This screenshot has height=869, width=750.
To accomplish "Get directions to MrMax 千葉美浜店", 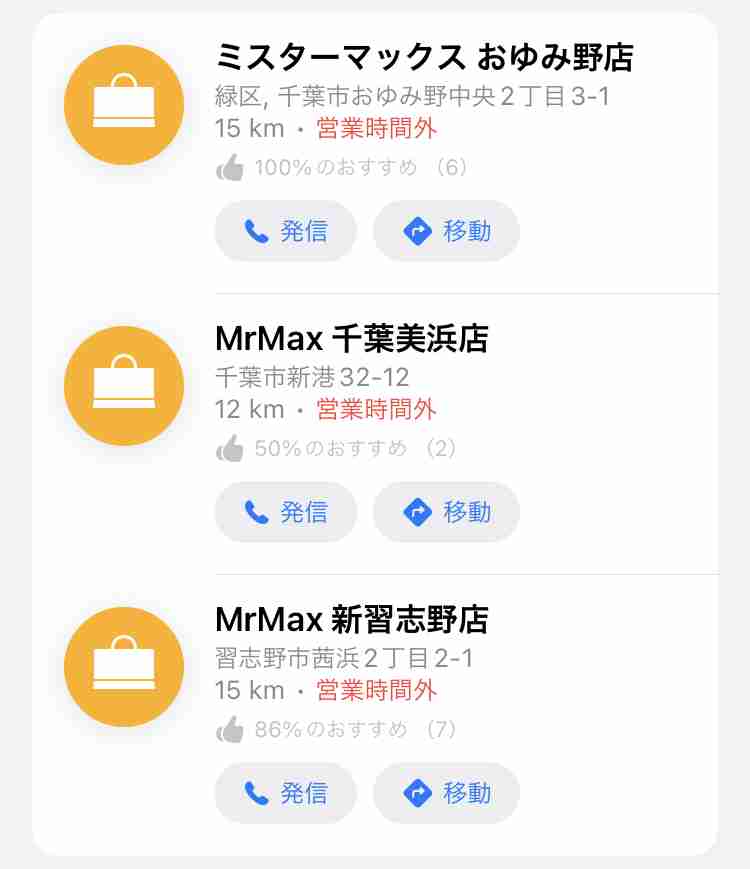I will (x=446, y=512).
